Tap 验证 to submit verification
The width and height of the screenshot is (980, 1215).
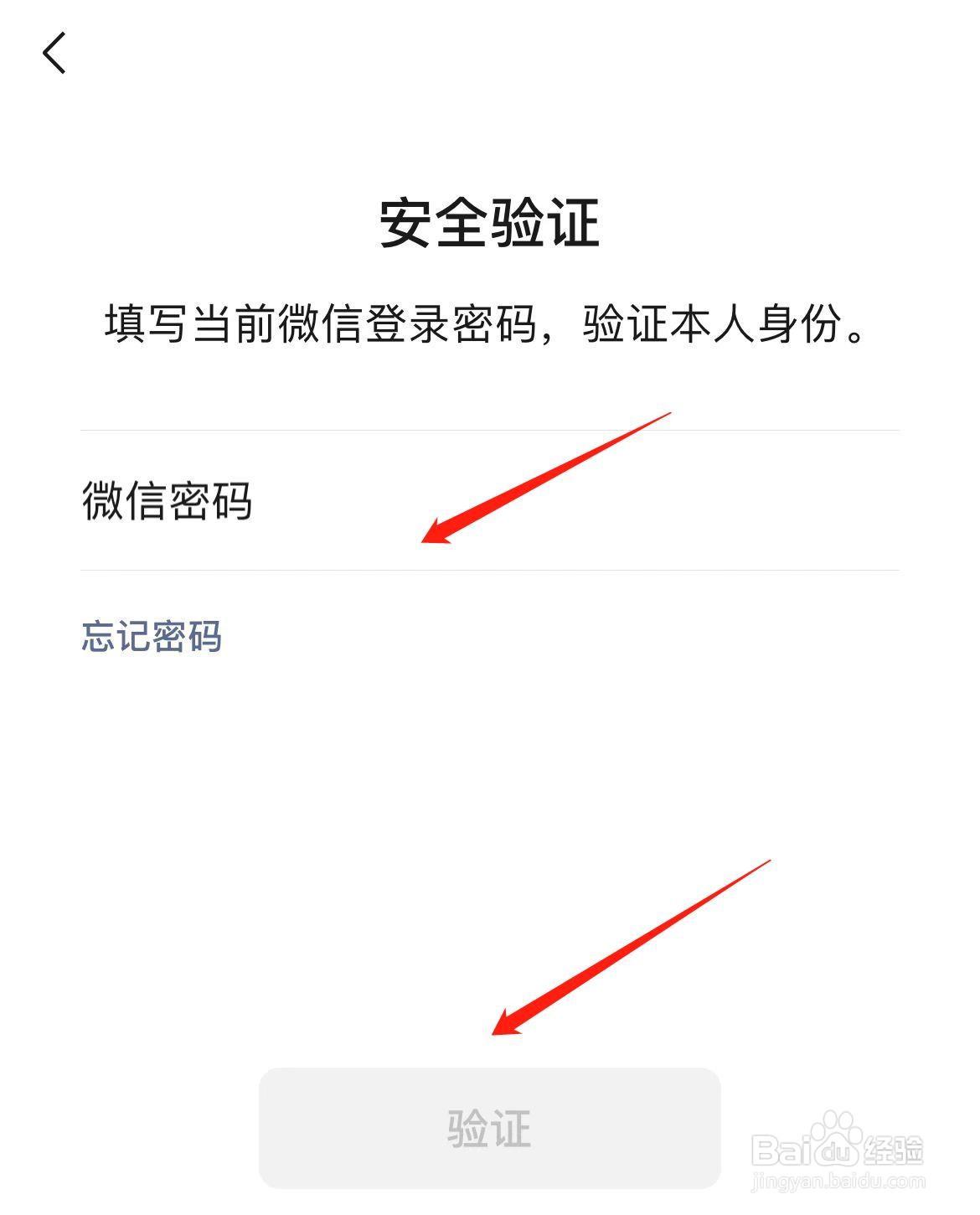pyautogui.click(x=490, y=1130)
